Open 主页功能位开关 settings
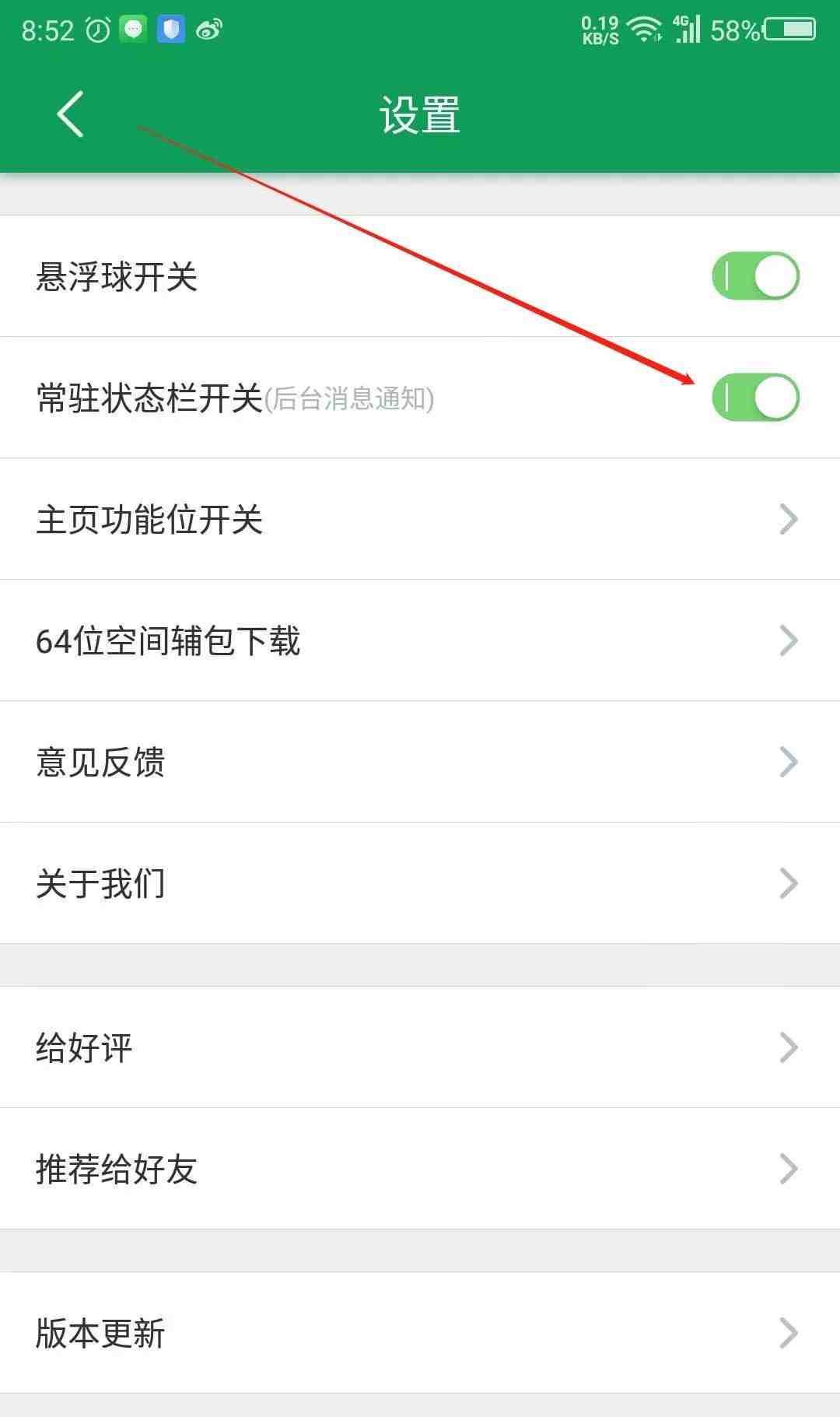The image size is (840, 1417). 420,519
